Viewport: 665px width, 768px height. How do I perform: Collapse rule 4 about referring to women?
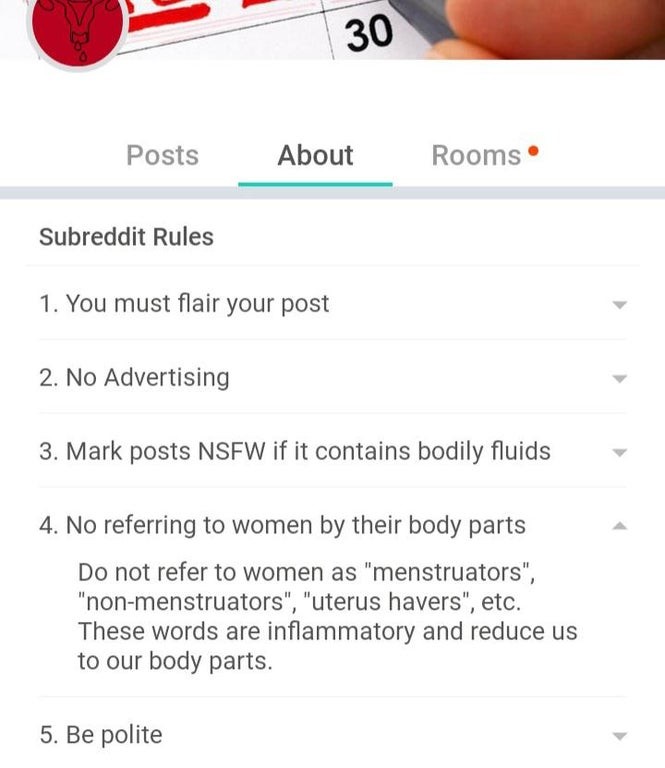click(619, 526)
